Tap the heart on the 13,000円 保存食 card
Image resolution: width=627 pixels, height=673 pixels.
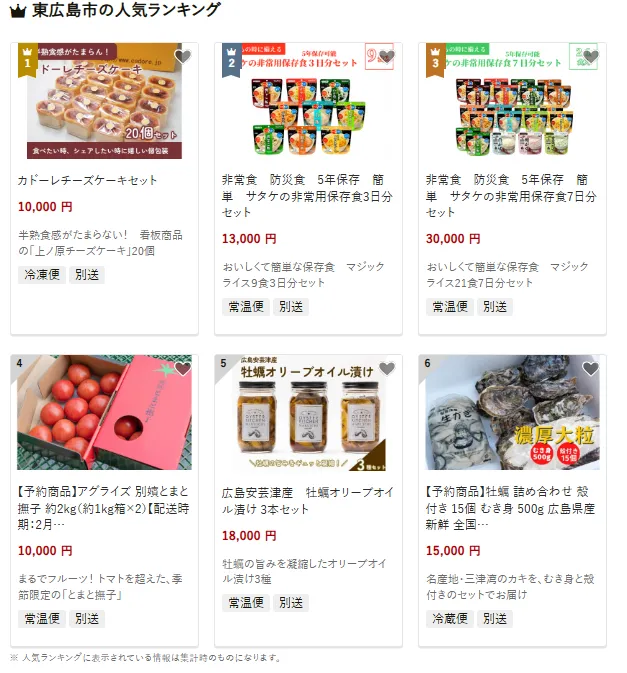click(386, 57)
